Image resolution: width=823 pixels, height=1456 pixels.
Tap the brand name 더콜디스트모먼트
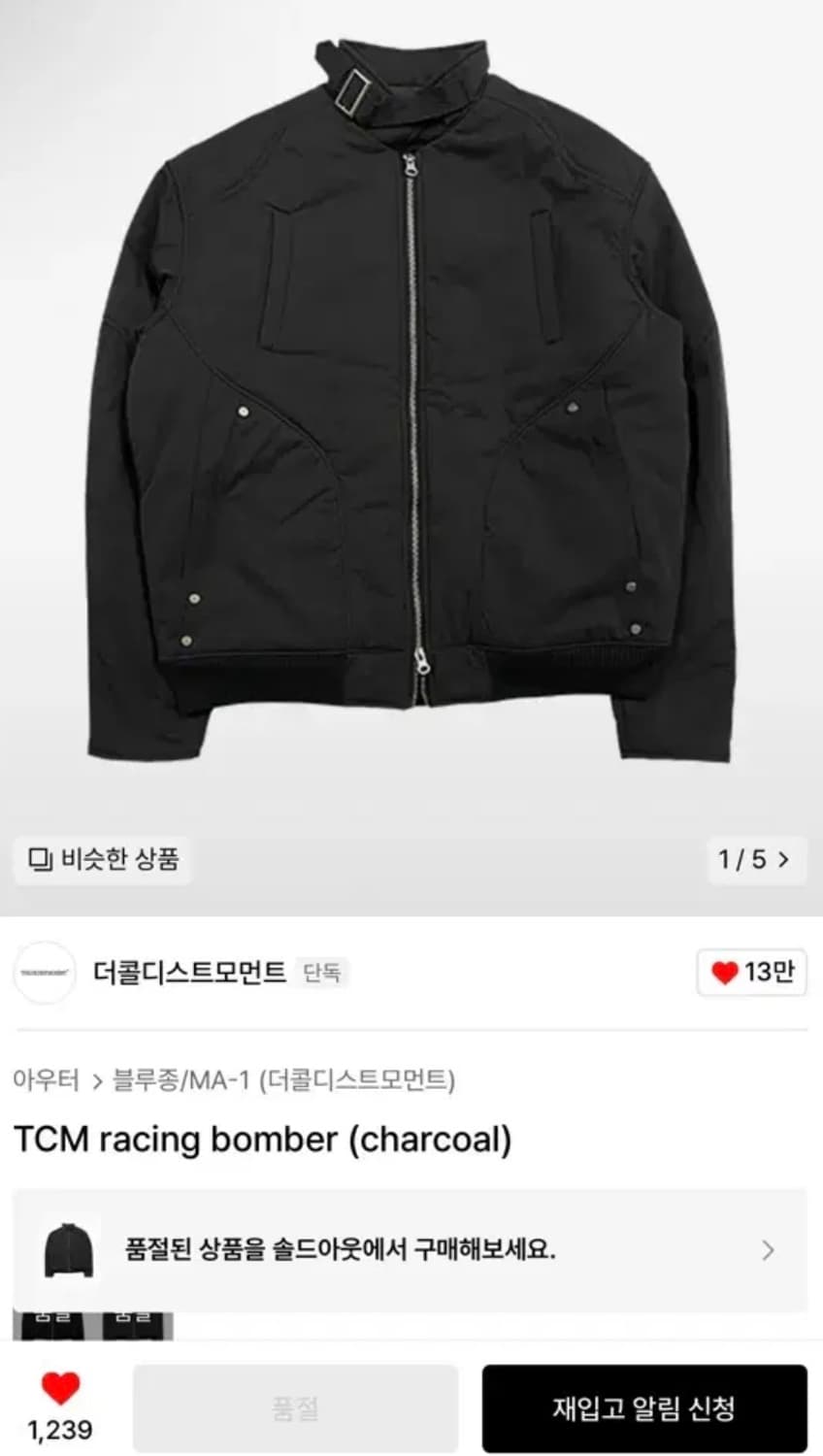point(182,974)
